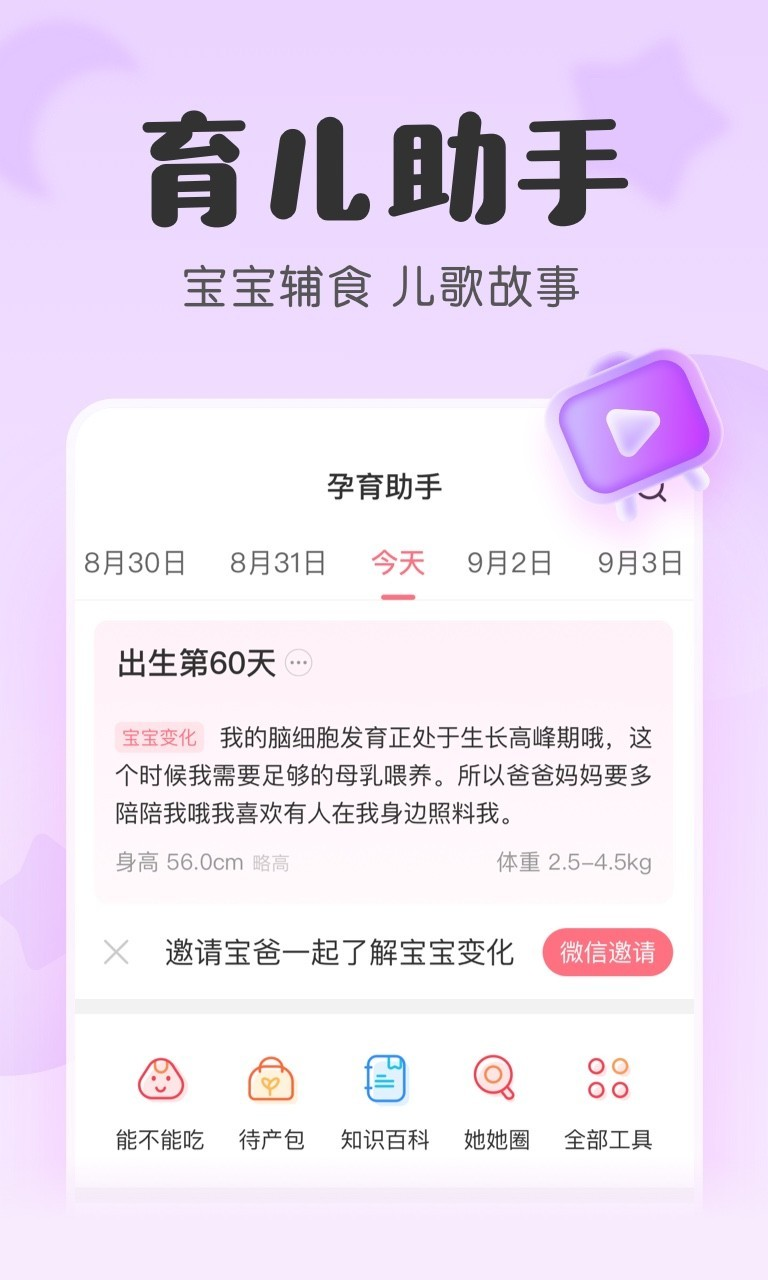Dismiss the invite banner with the X

pyautogui.click(x=116, y=954)
